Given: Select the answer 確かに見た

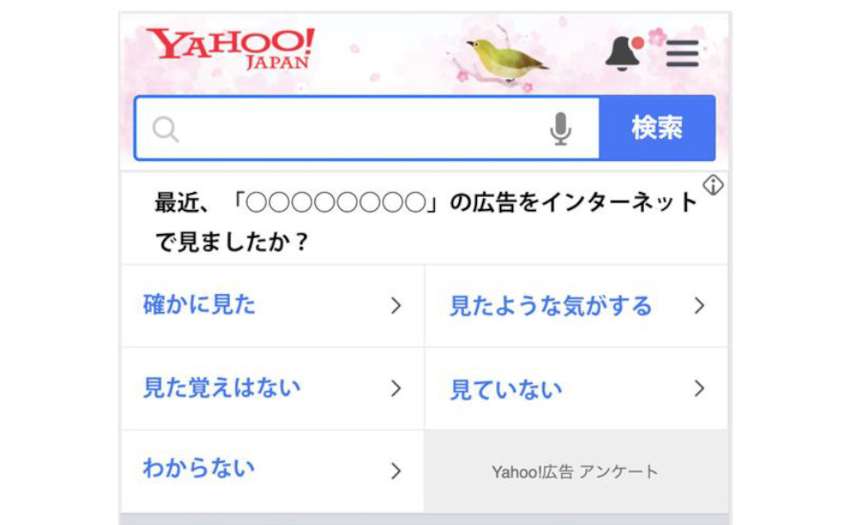Looking at the screenshot, I should point(272,306).
